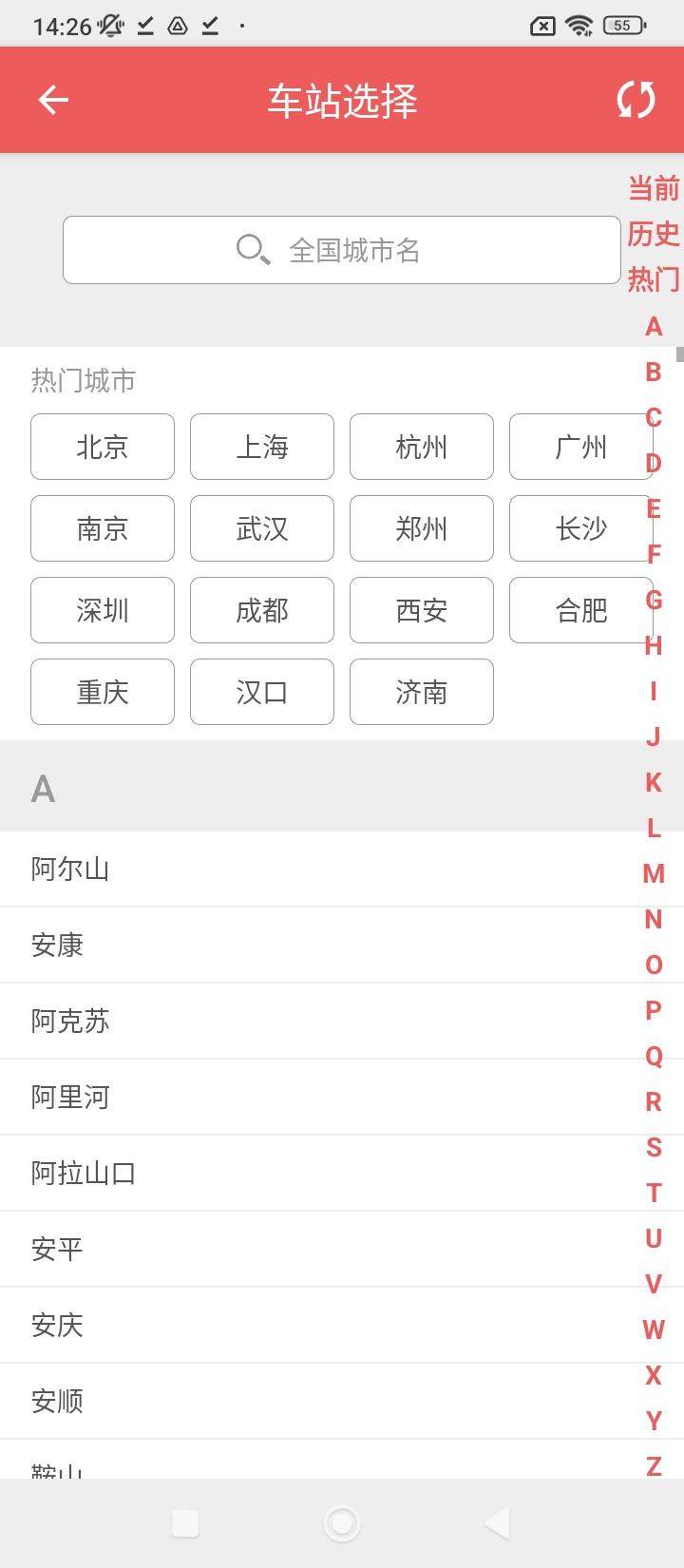Click the back arrow to return
Viewport: 684px width, 1568px height.
52,99
